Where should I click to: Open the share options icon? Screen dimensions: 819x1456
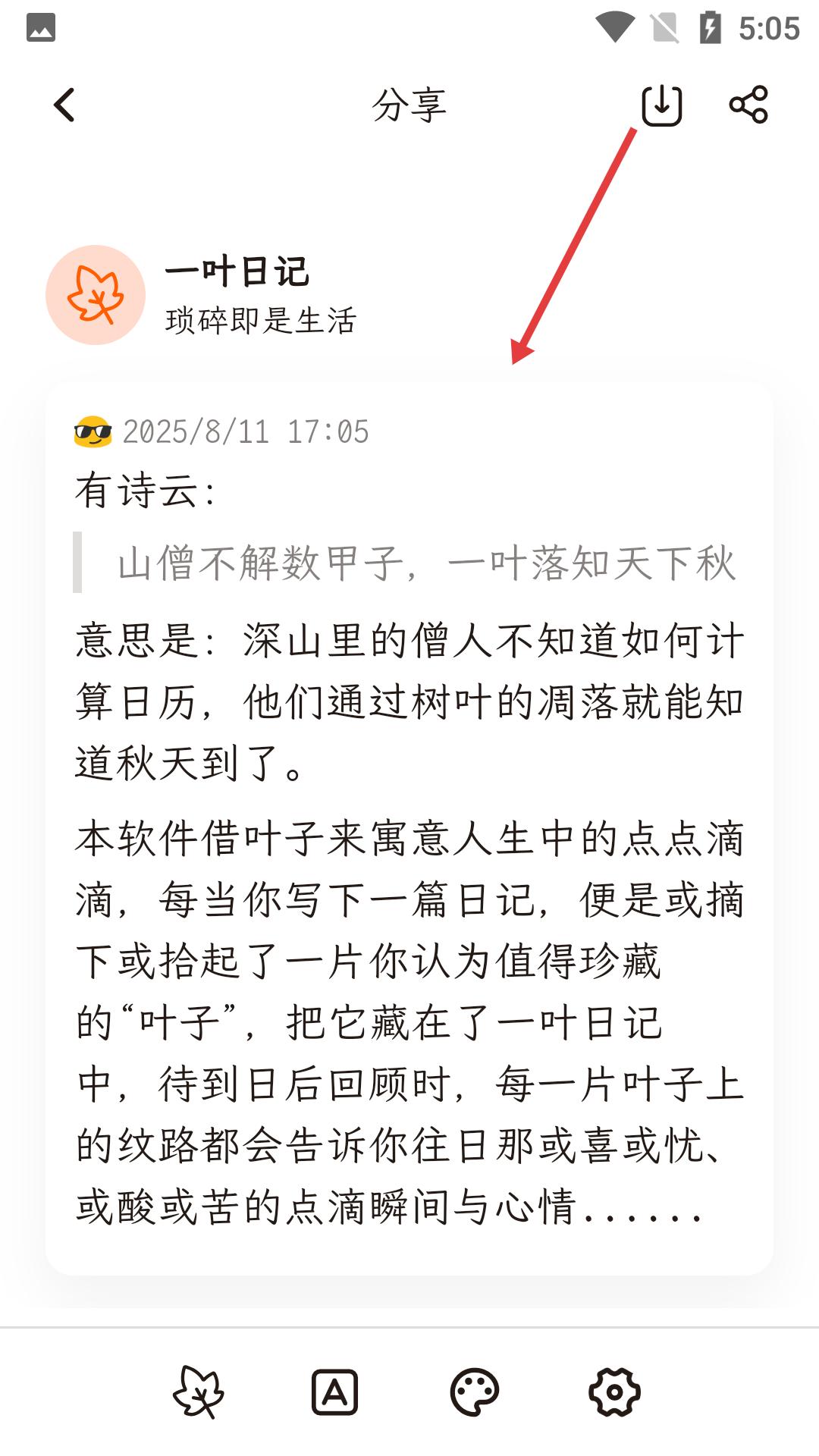coord(748,105)
